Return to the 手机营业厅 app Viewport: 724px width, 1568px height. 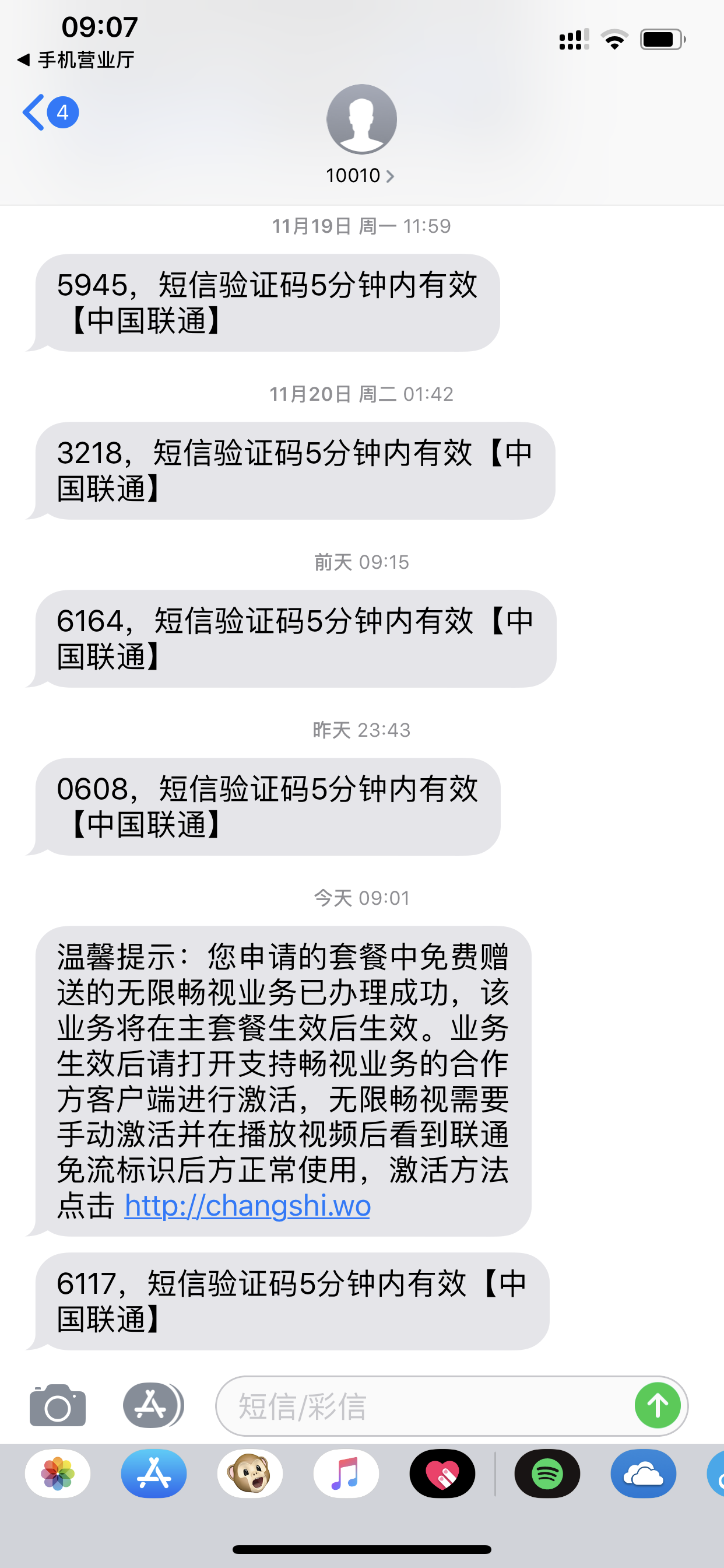pyautogui.click(x=76, y=60)
